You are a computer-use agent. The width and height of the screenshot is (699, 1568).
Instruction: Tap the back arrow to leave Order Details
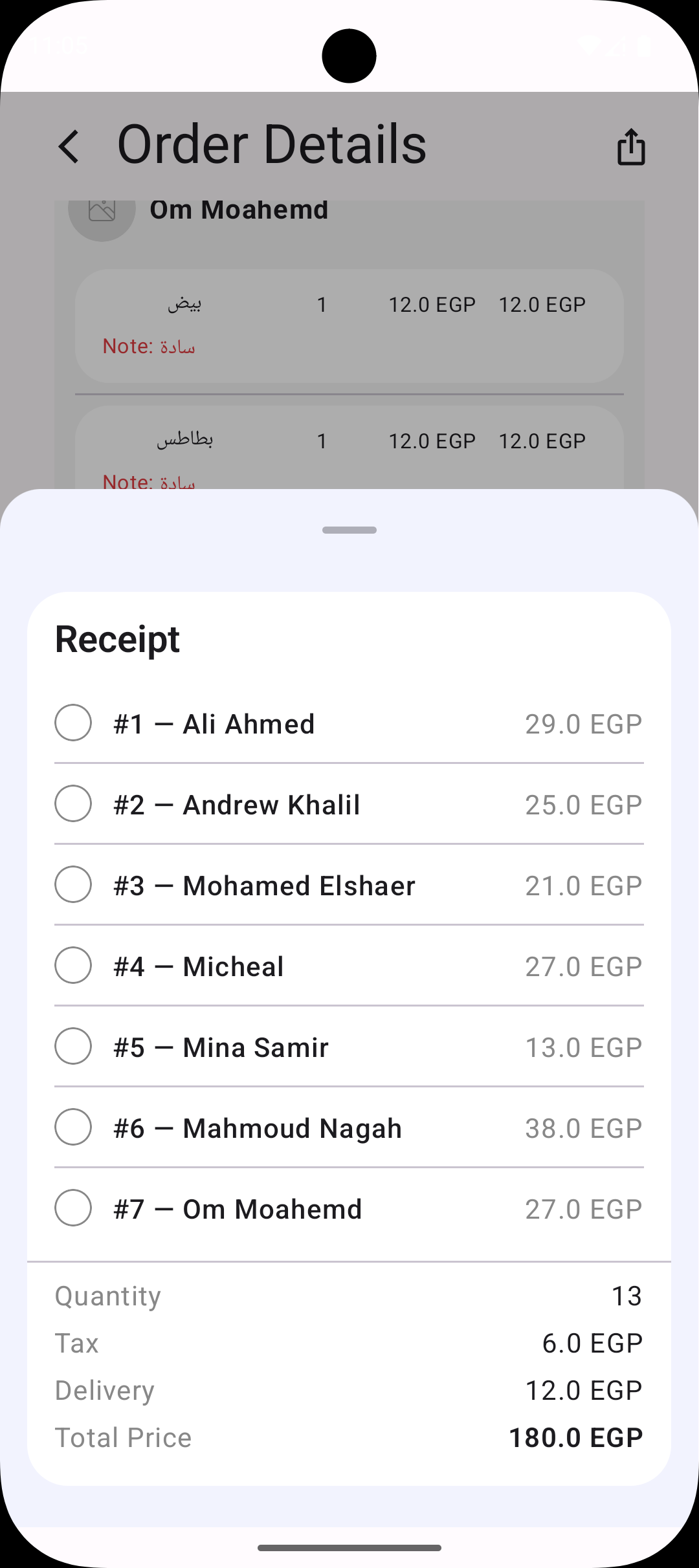[x=69, y=146]
